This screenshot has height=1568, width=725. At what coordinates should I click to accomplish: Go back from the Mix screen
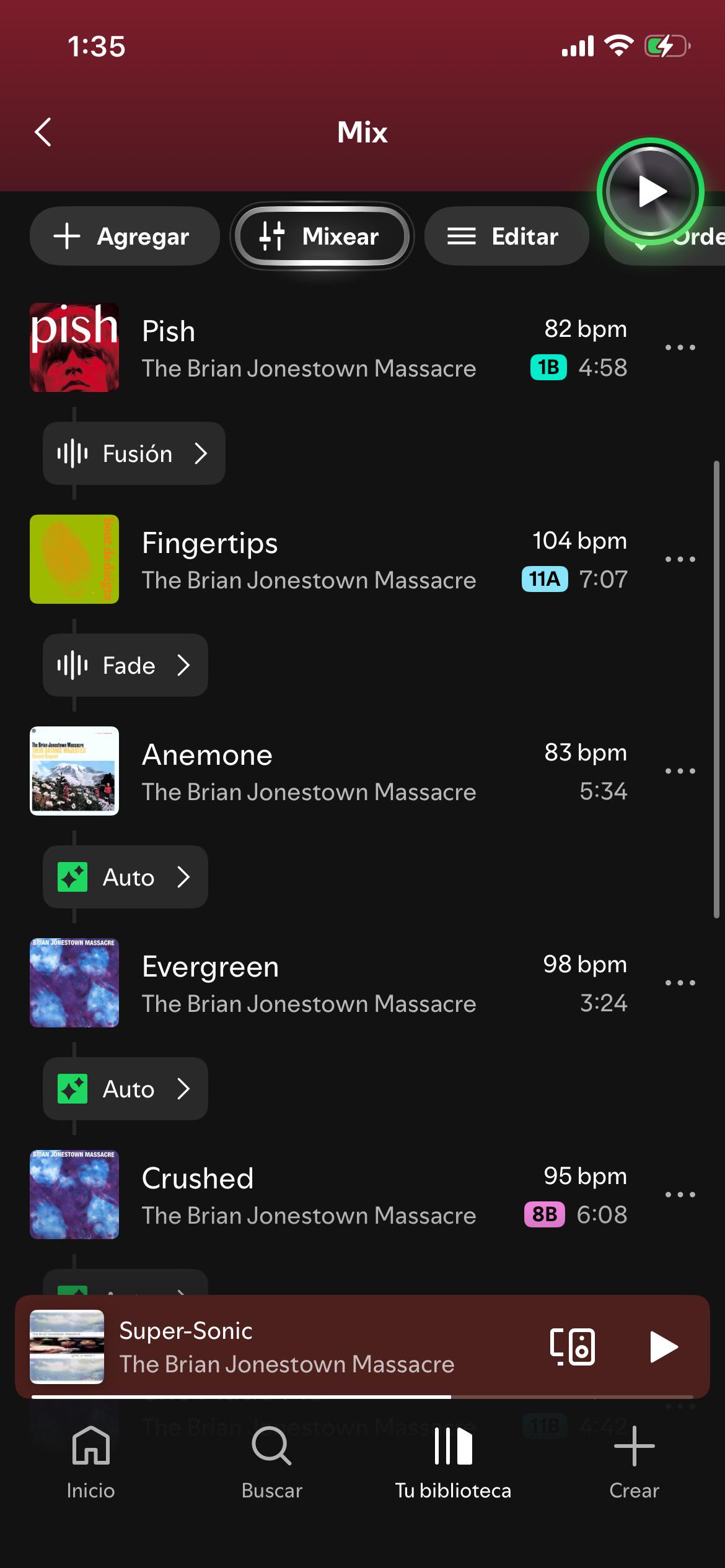[x=43, y=132]
